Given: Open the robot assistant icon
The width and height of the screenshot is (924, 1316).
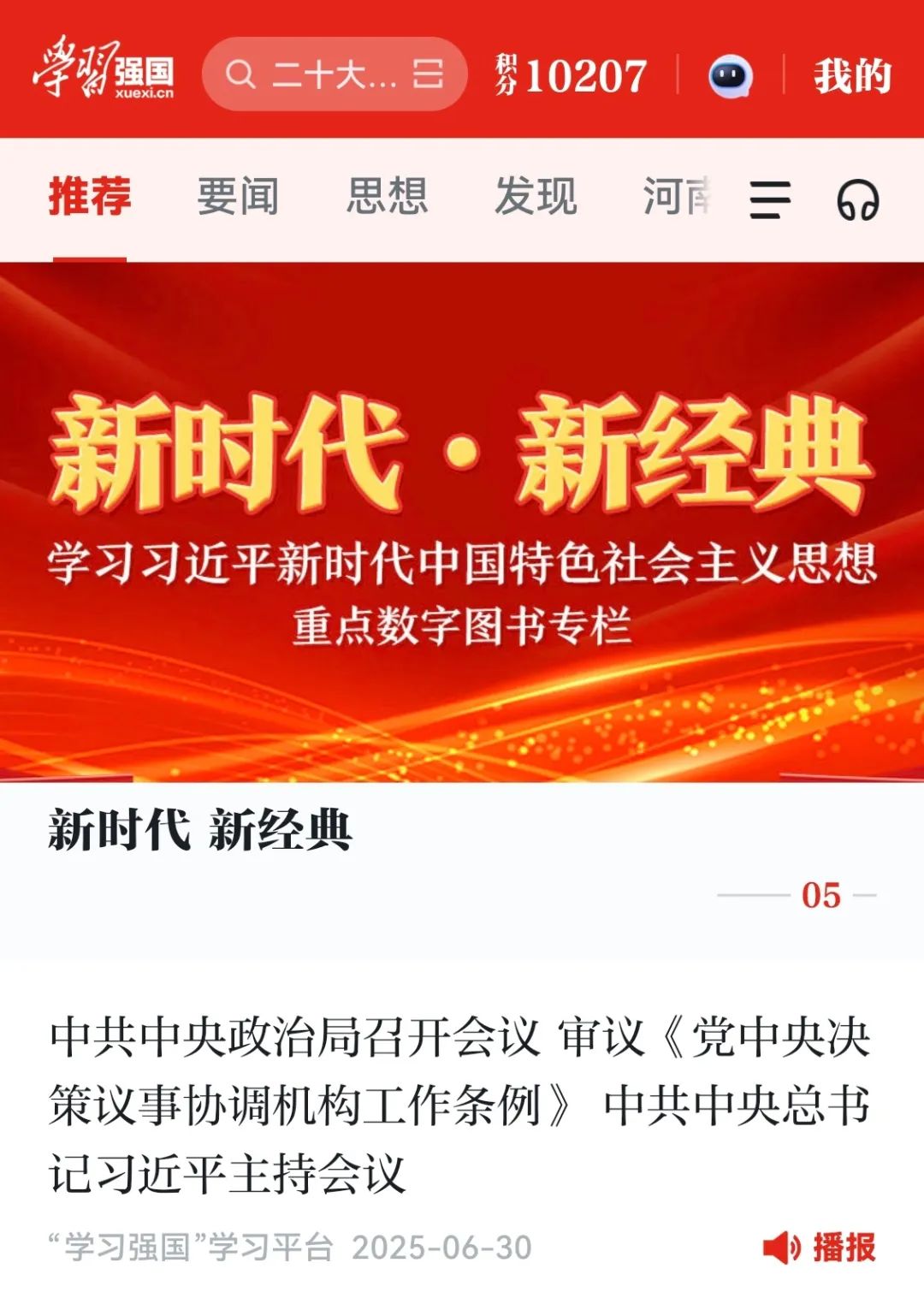Looking at the screenshot, I should click(x=730, y=75).
